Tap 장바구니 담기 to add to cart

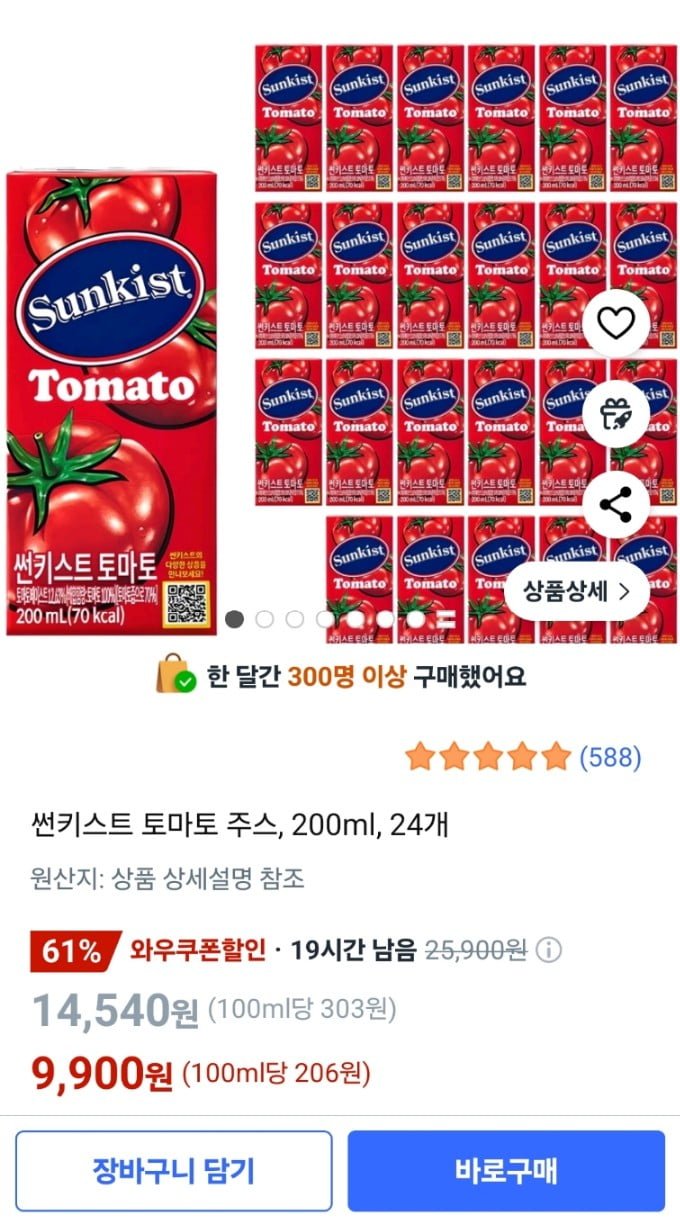[x=174, y=1170]
